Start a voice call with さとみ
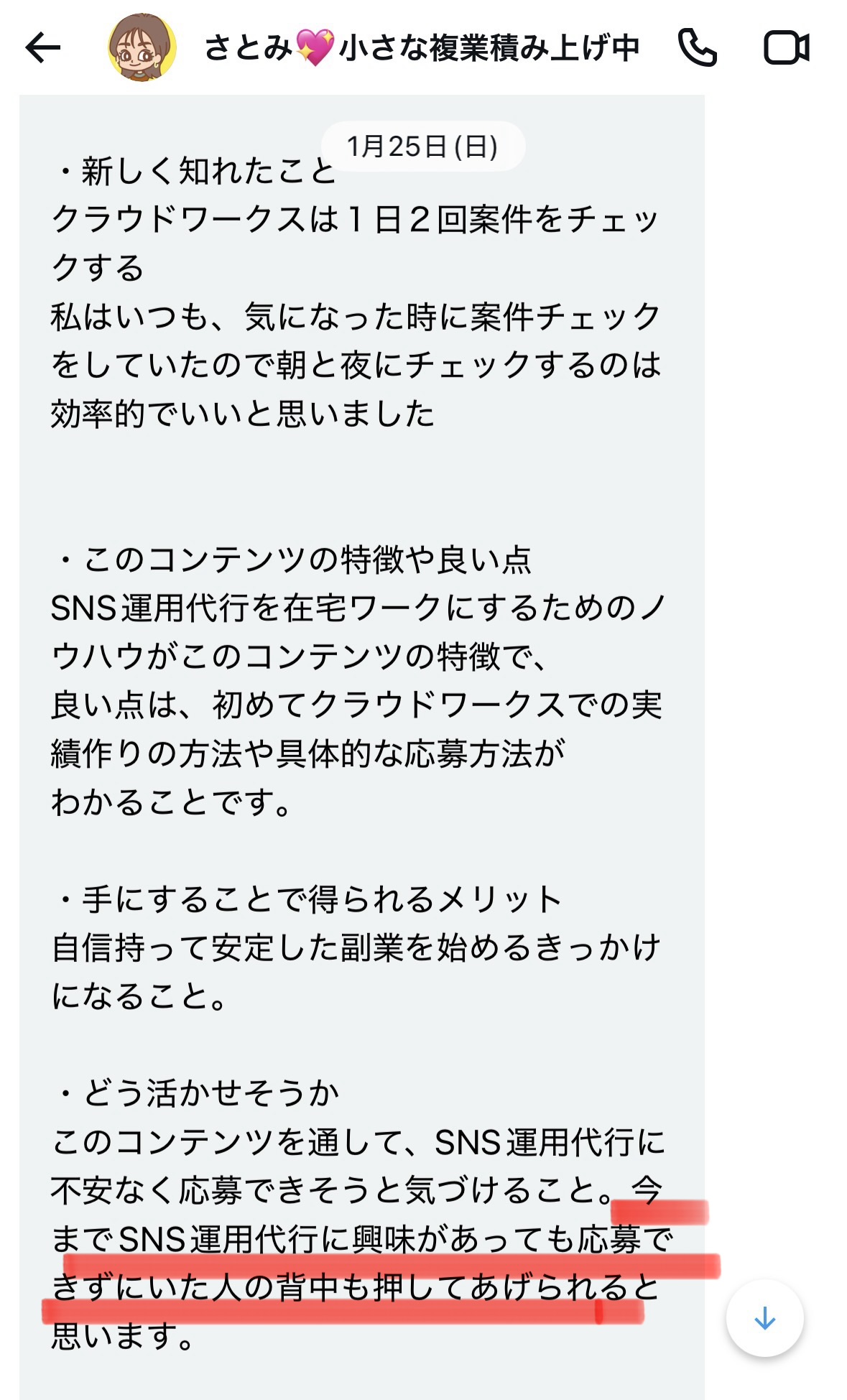Image resolution: width=847 pixels, height=1400 pixels. tap(697, 48)
